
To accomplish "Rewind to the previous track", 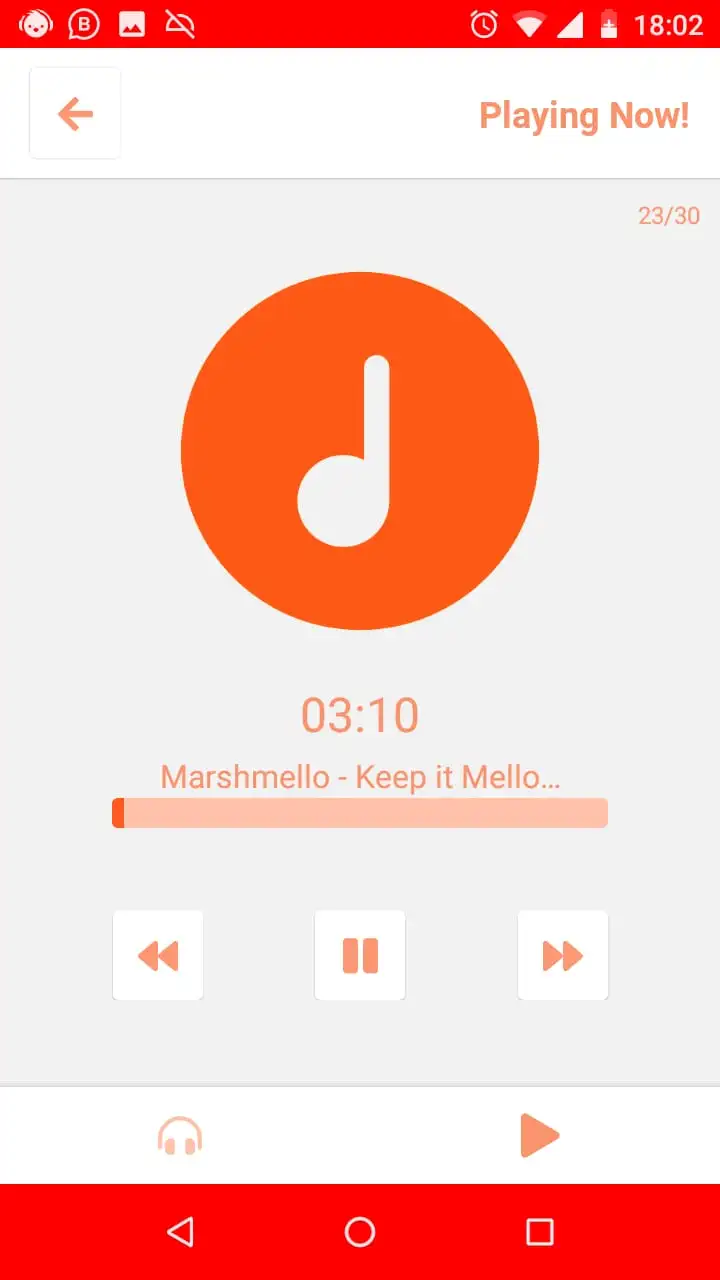I will tap(157, 955).
